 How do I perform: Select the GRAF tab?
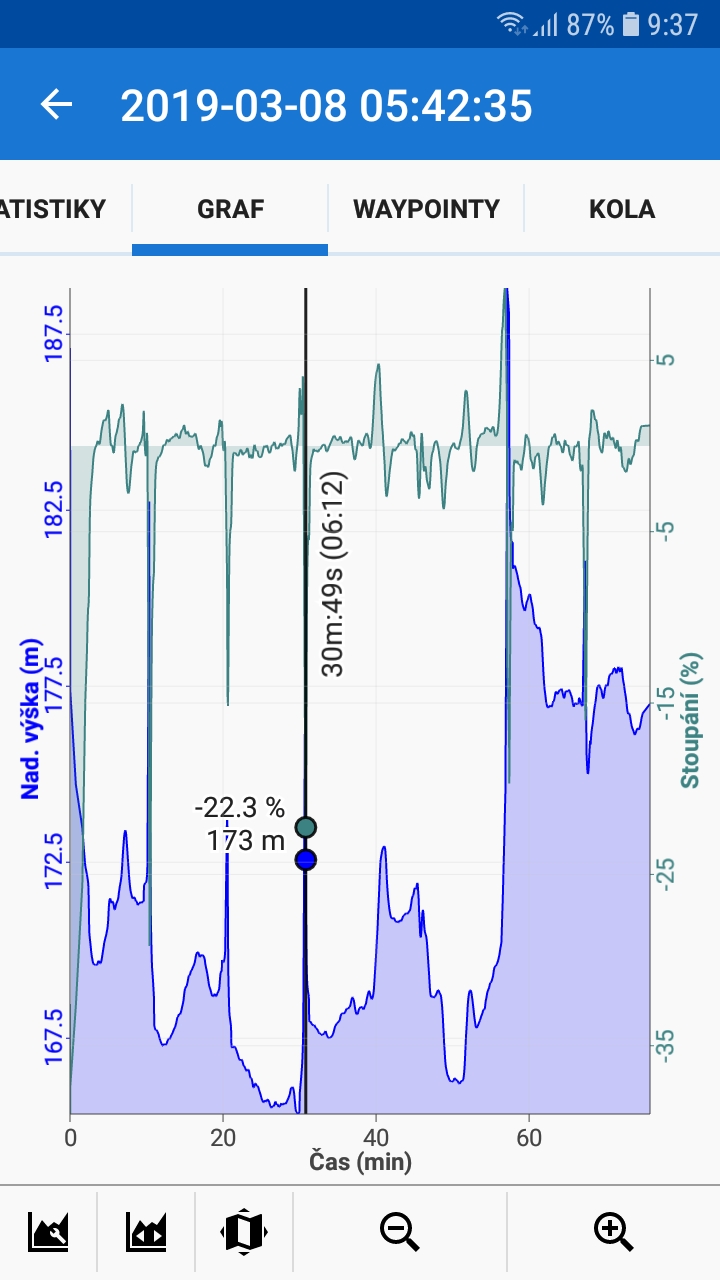231,209
